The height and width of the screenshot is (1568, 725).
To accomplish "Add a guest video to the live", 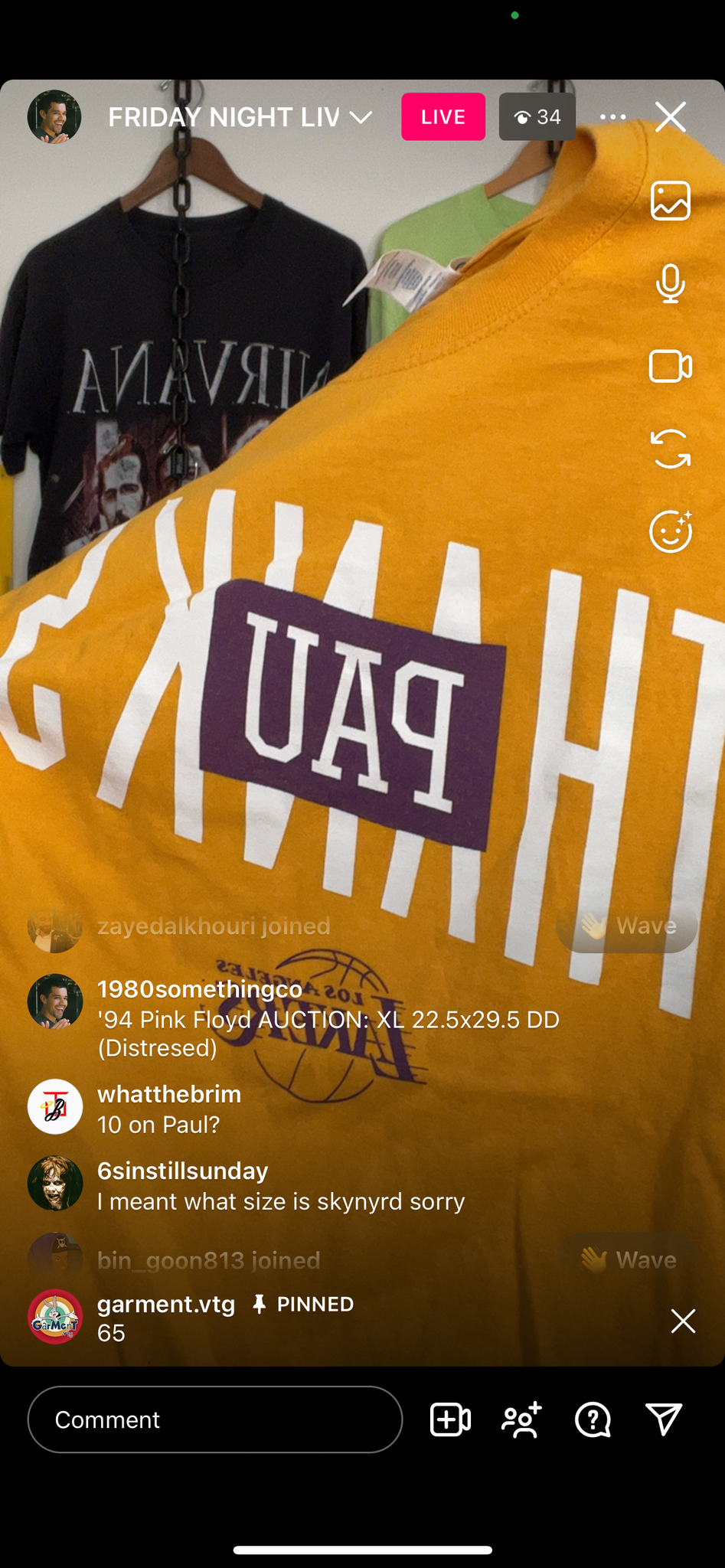I will pos(450,1419).
